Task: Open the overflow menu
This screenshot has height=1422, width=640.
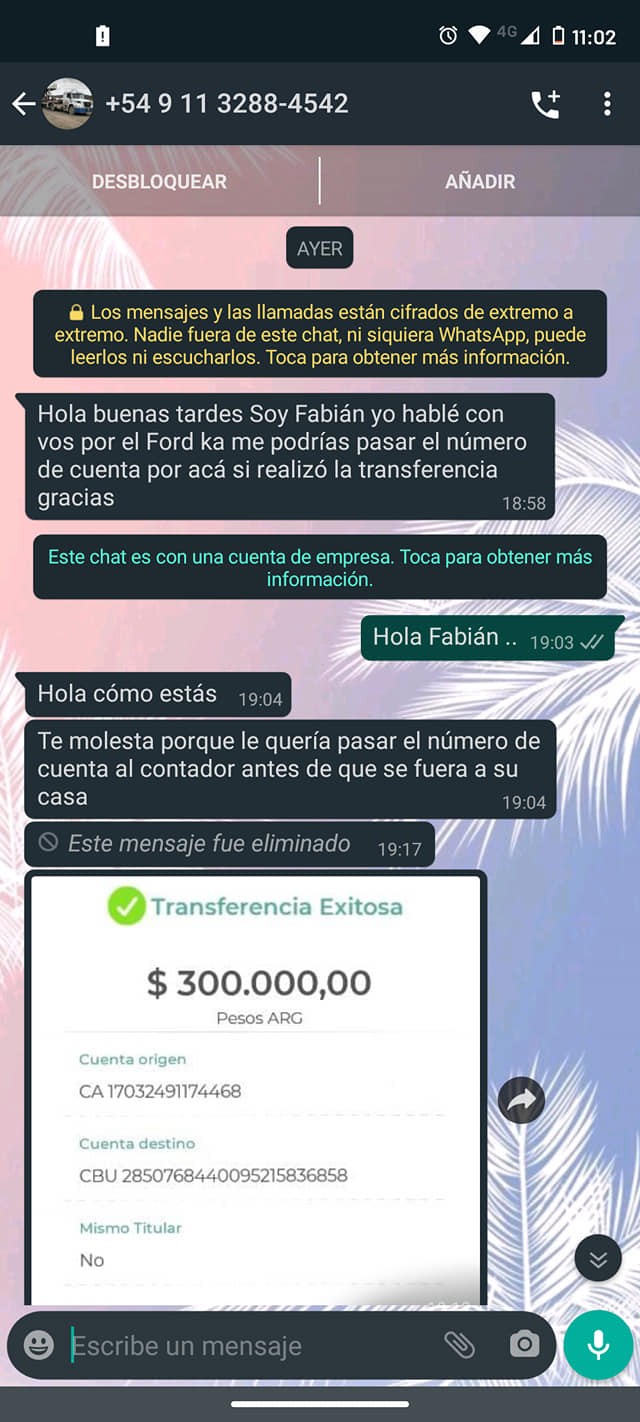Action: (x=607, y=104)
